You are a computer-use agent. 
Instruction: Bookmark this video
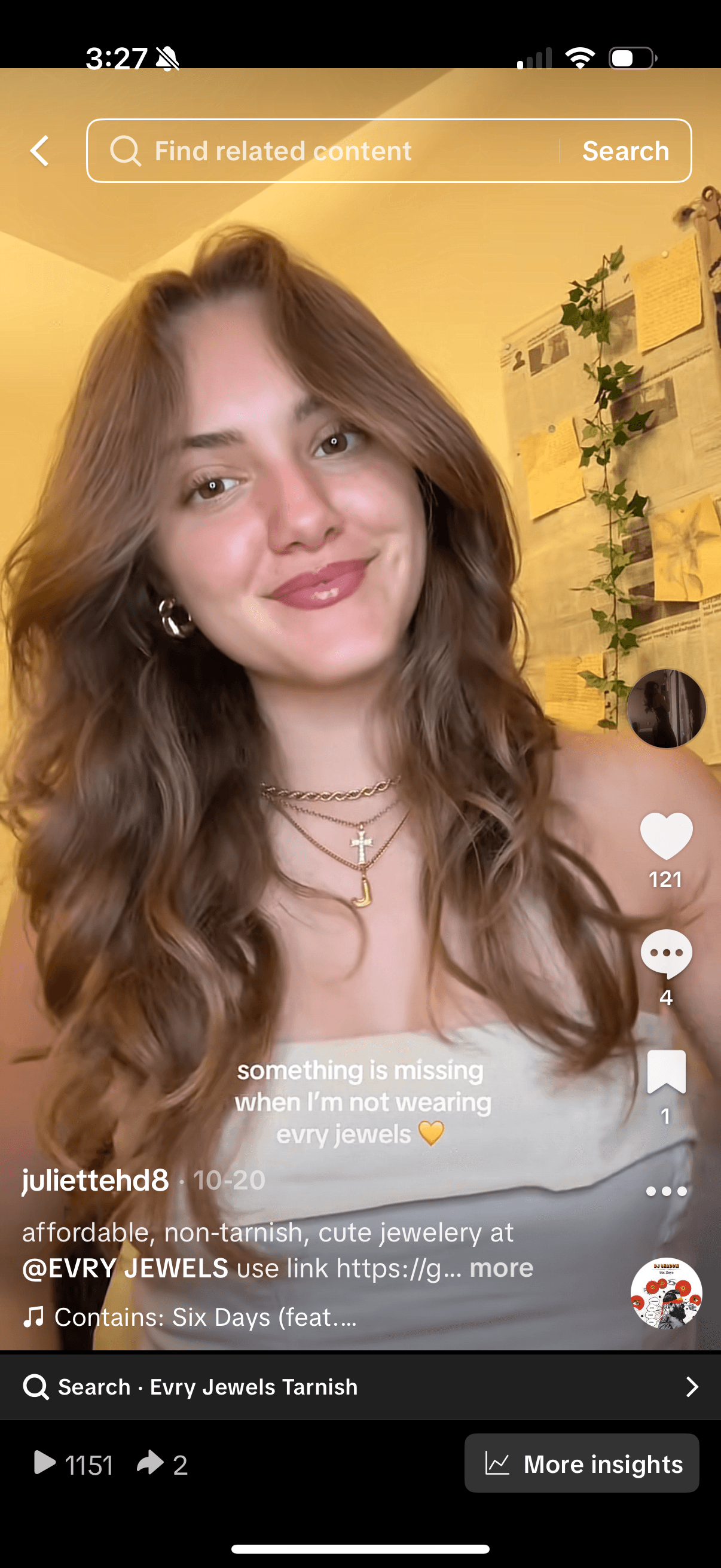666,1071
